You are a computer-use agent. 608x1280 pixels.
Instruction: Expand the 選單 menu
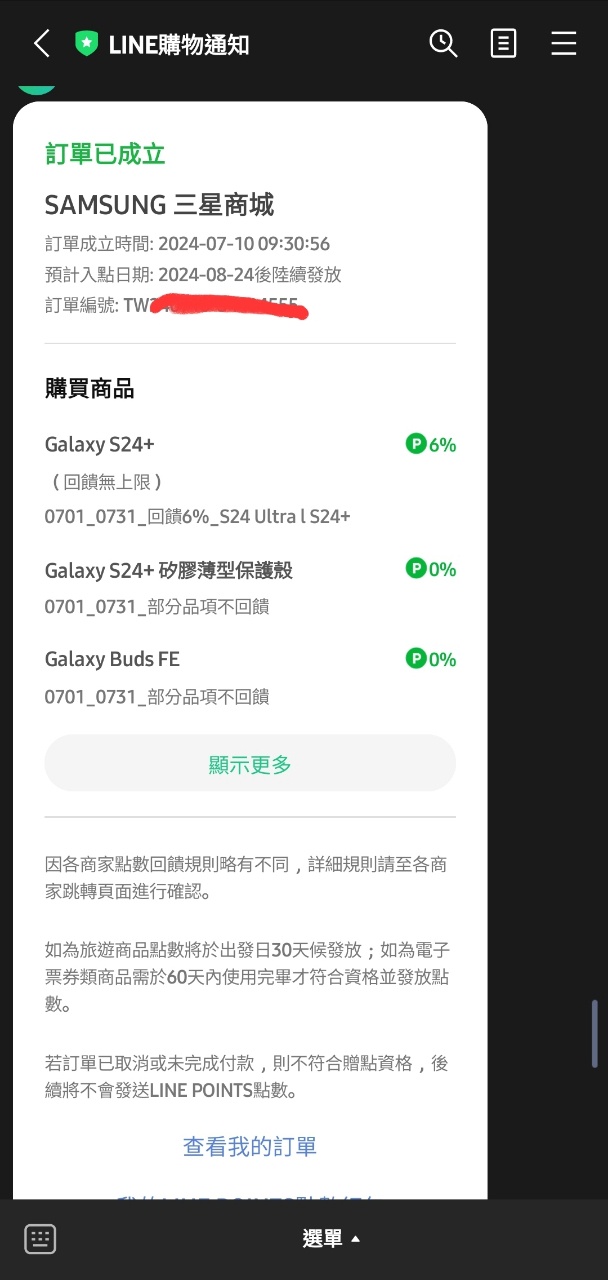330,1239
